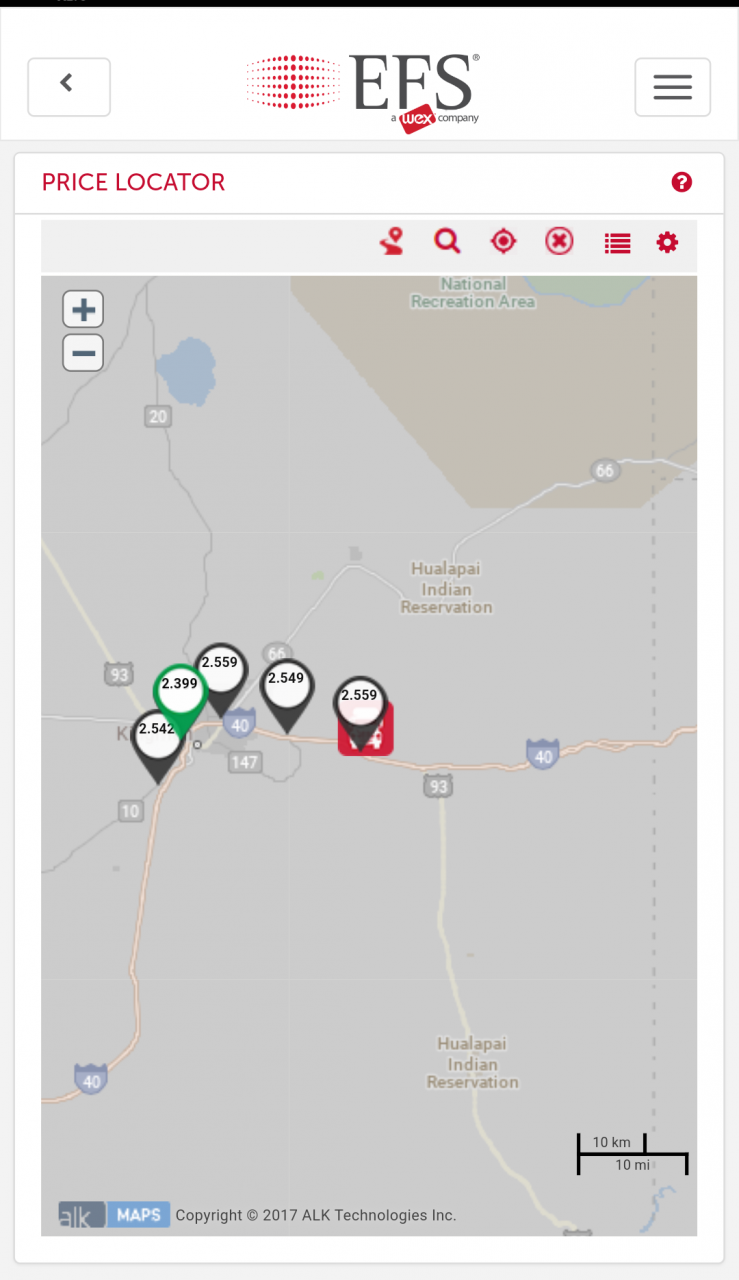This screenshot has width=739, height=1280.
Task: Go back using the arrow button
Action: pos(68,86)
